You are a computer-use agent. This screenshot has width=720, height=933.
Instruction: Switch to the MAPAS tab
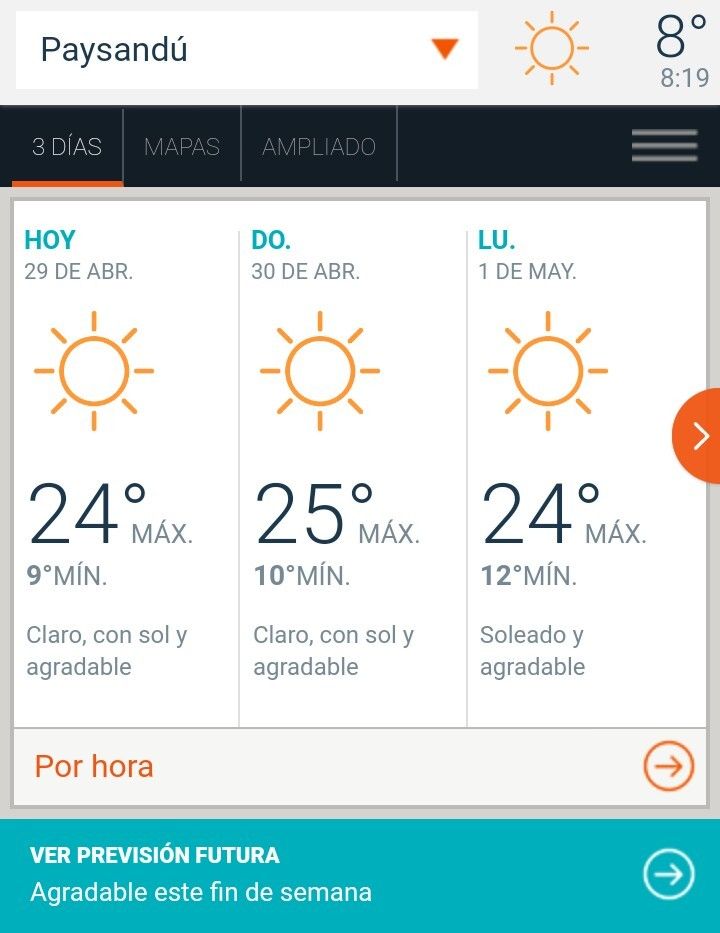181,147
